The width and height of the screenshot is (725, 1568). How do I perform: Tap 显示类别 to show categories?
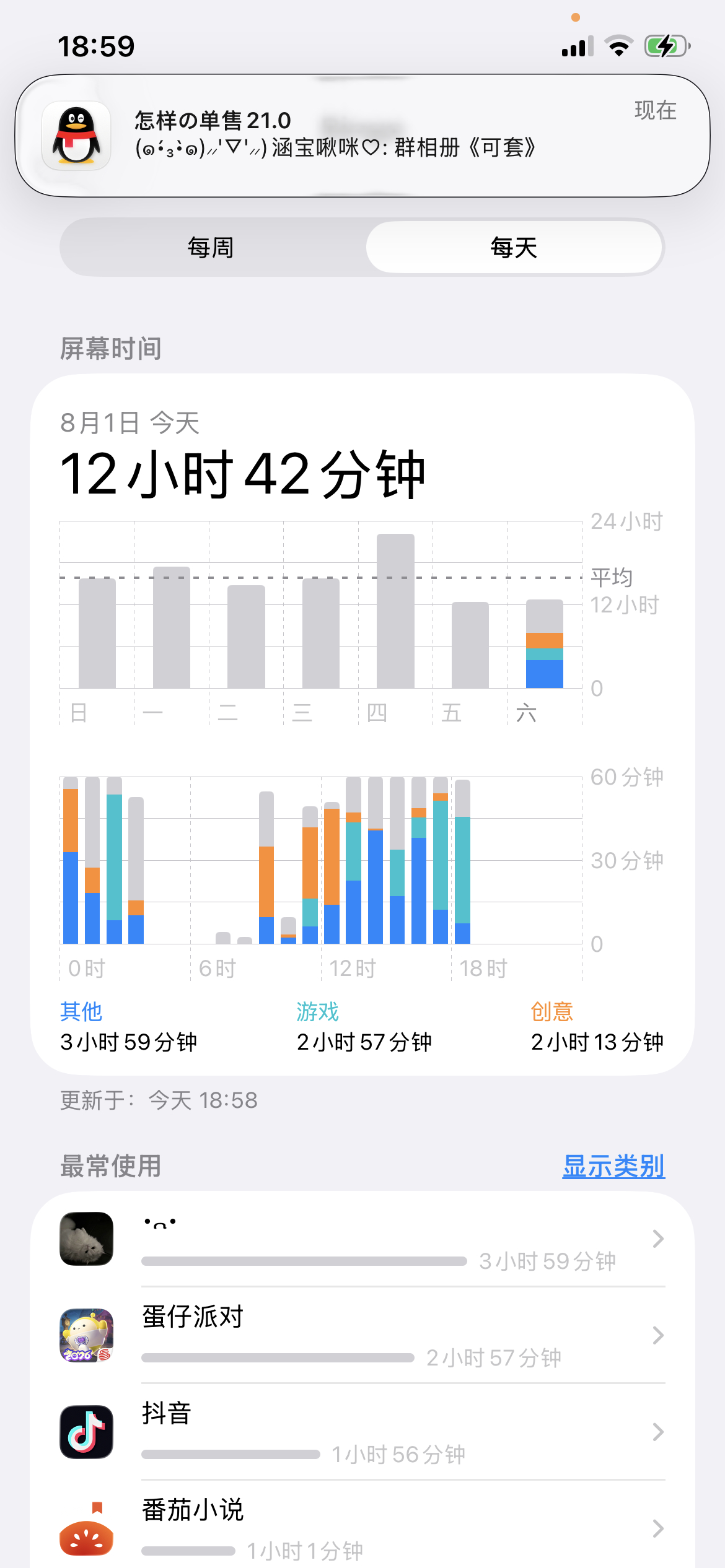coord(613,1167)
